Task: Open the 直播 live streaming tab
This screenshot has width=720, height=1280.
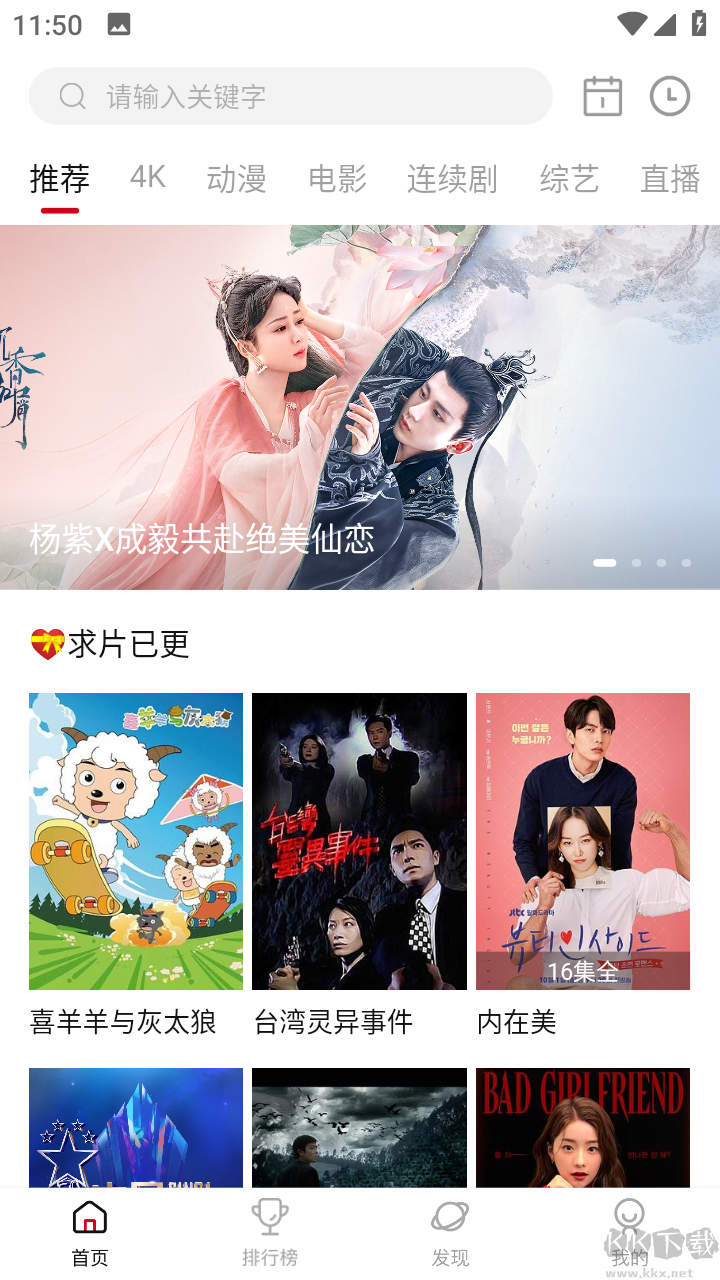Action: click(668, 178)
